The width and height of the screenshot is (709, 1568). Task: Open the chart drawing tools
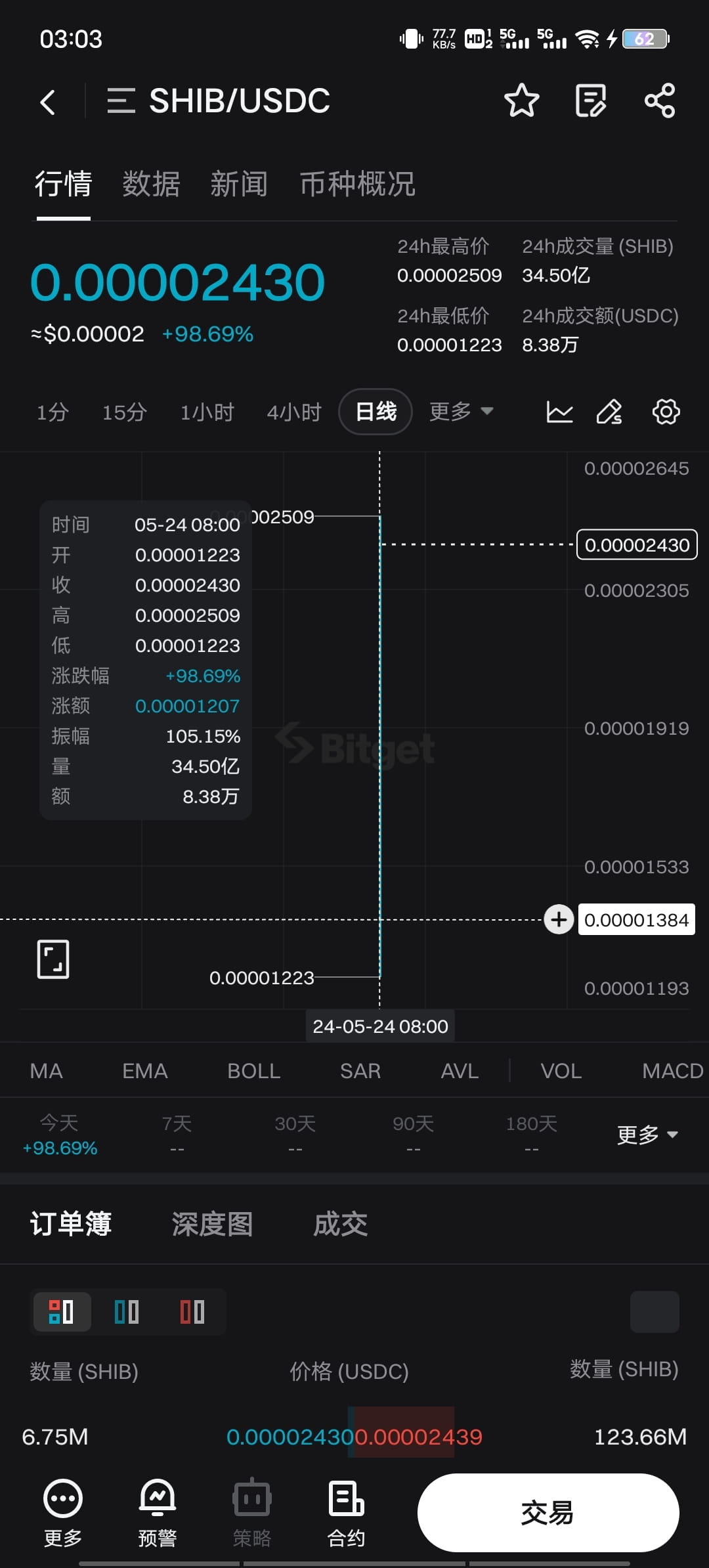[609, 412]
